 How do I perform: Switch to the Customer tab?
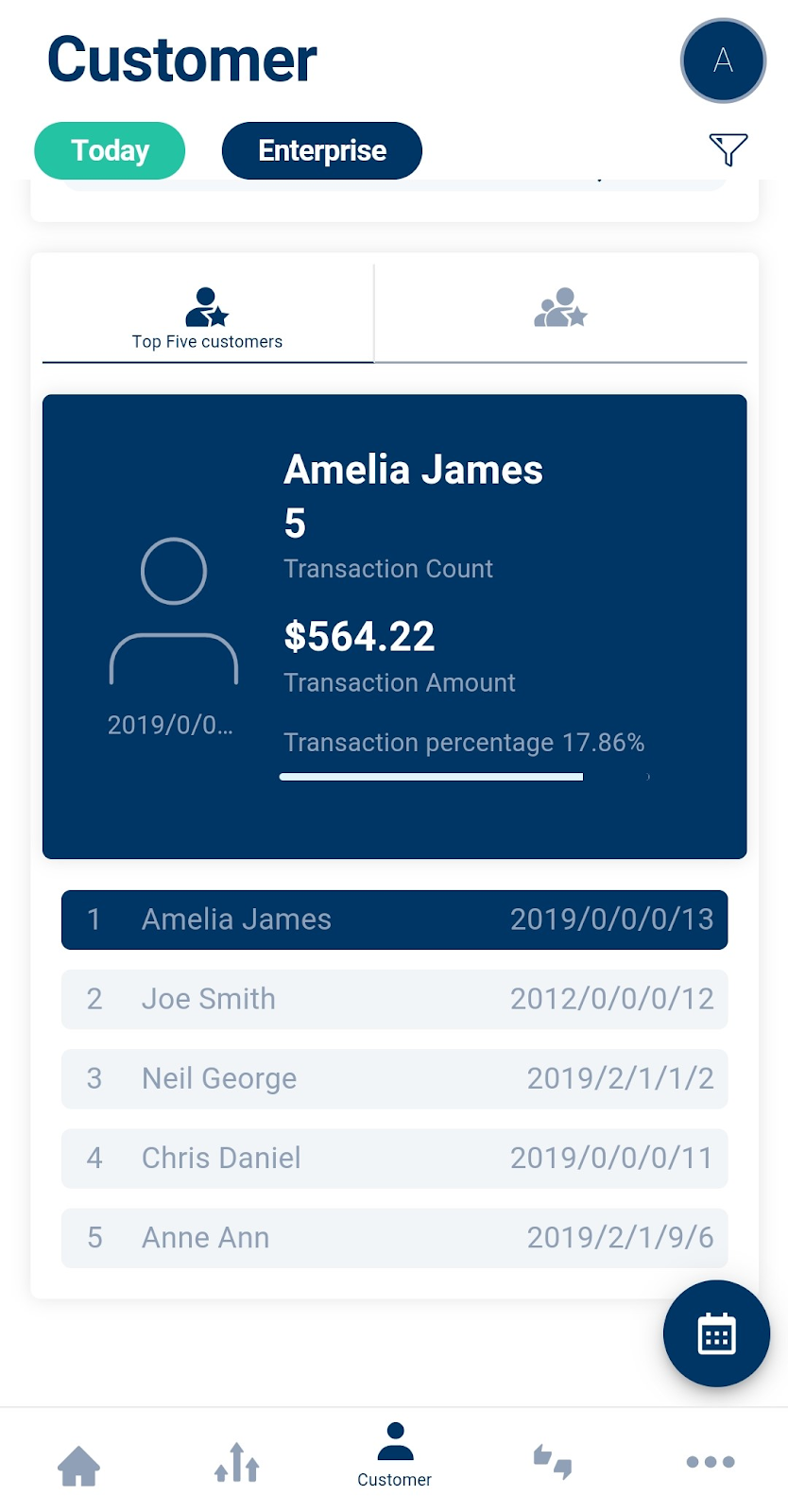point(395,1455)
